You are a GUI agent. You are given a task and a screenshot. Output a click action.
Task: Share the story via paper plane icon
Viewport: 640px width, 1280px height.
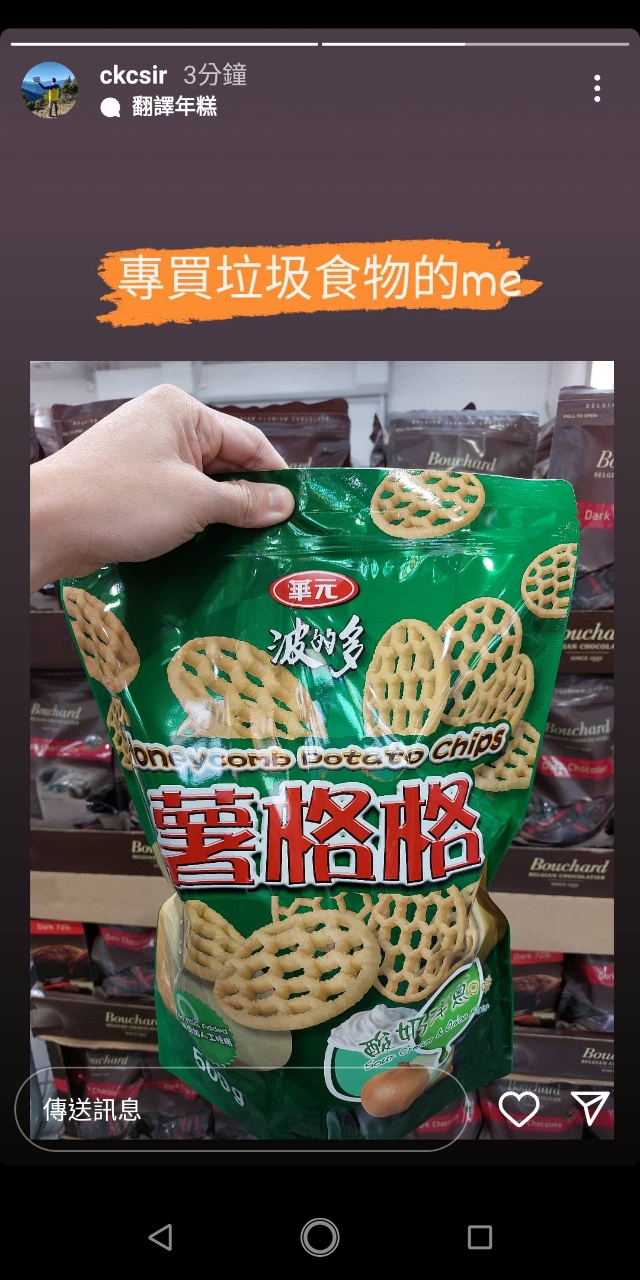[590, 1108]
